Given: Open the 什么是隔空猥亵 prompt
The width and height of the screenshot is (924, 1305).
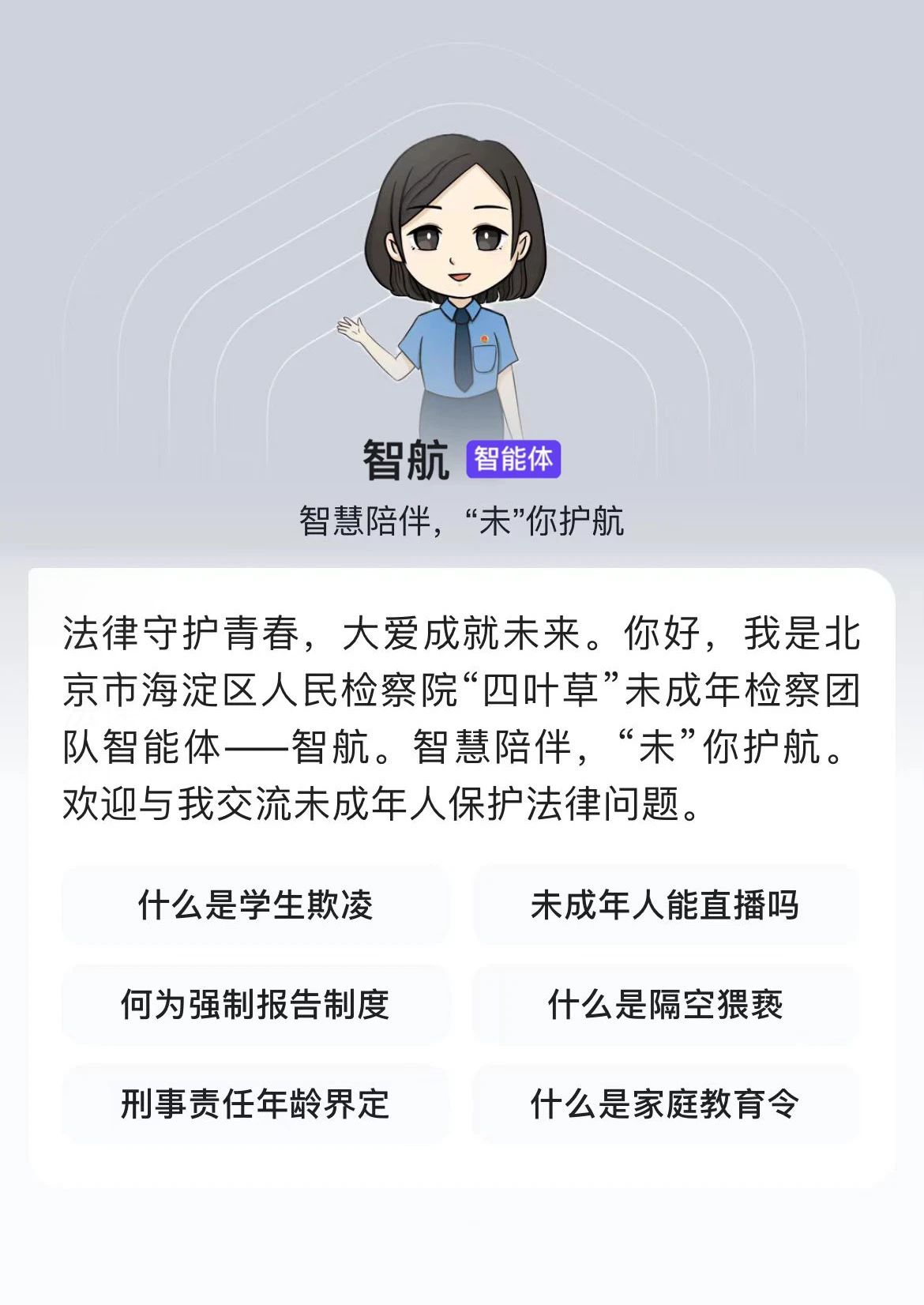Looking at the screenshot, I should (665, 1005).
